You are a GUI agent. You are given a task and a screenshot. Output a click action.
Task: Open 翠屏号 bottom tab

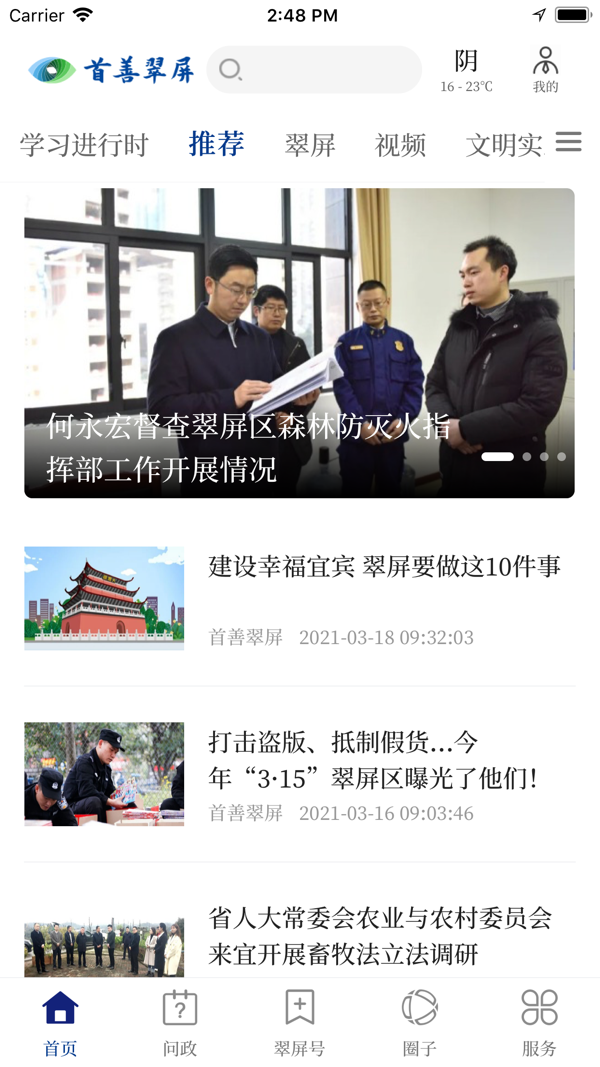[x=299, y=1022]
